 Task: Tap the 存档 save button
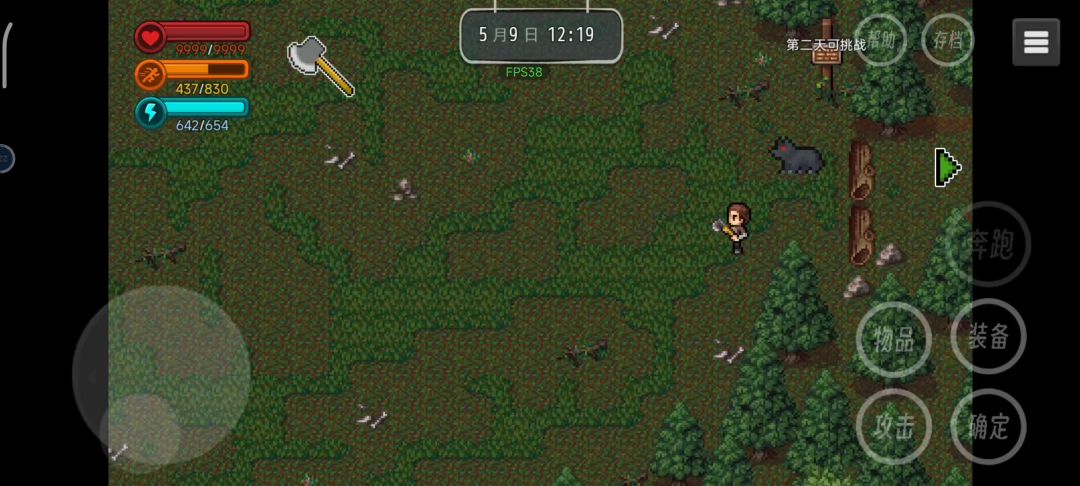(947, 41)
